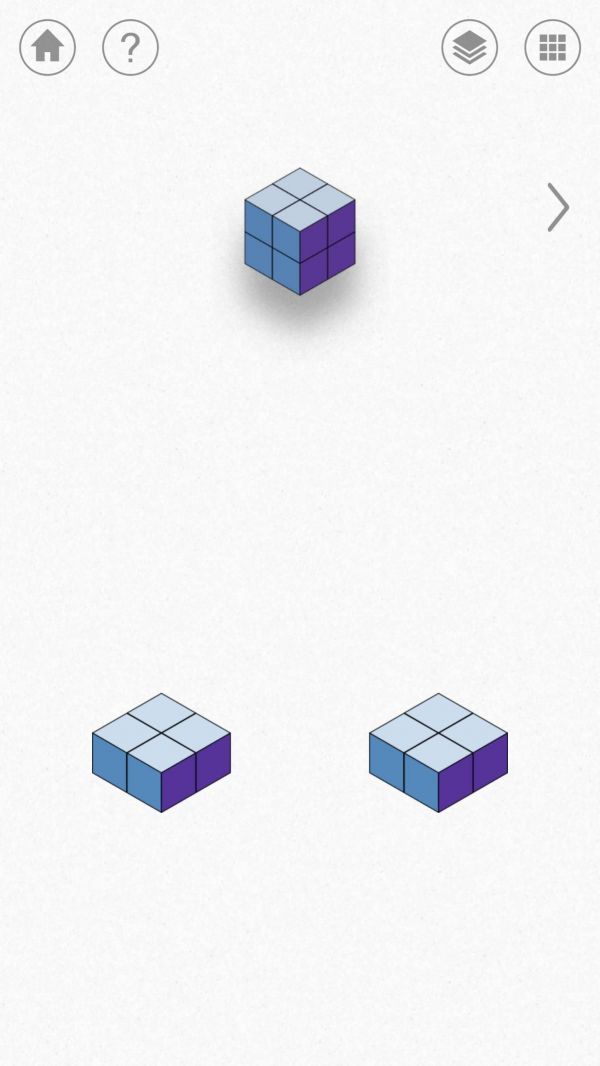Open the layers view
Screen dimensions: 600x1066
coord(469,47)
